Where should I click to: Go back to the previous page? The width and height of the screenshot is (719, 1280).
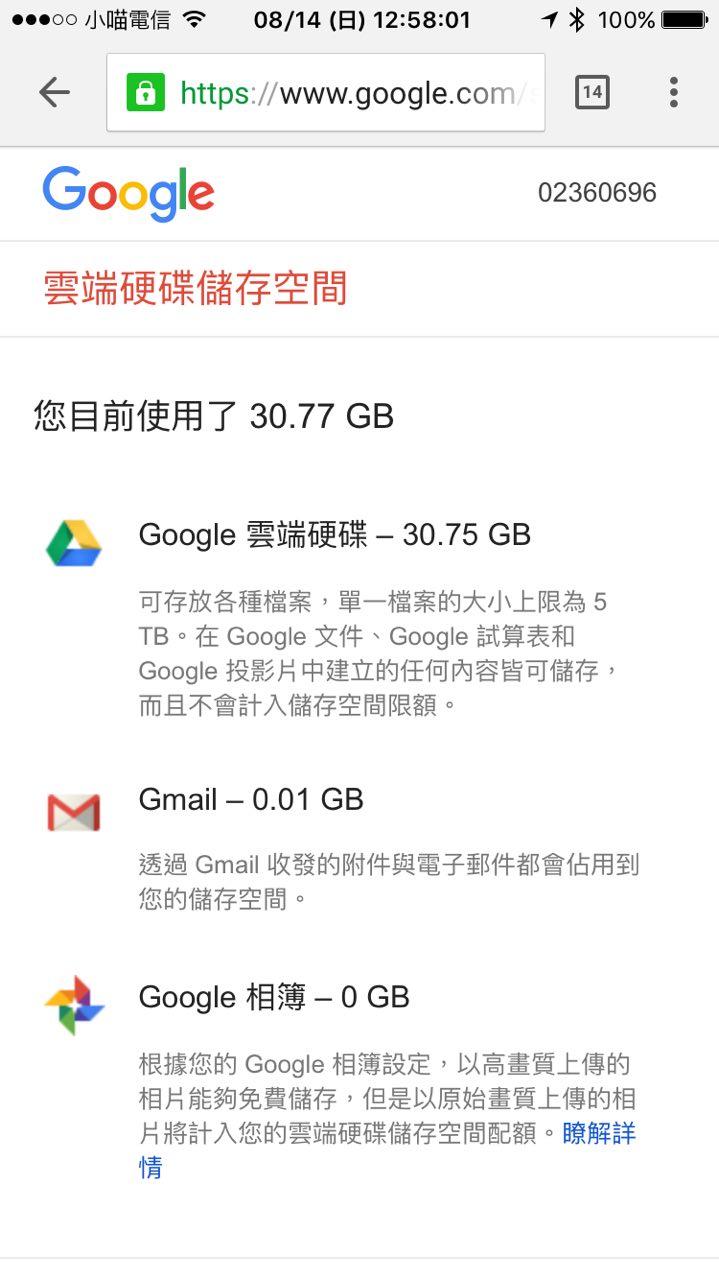[x=54, y=93]
